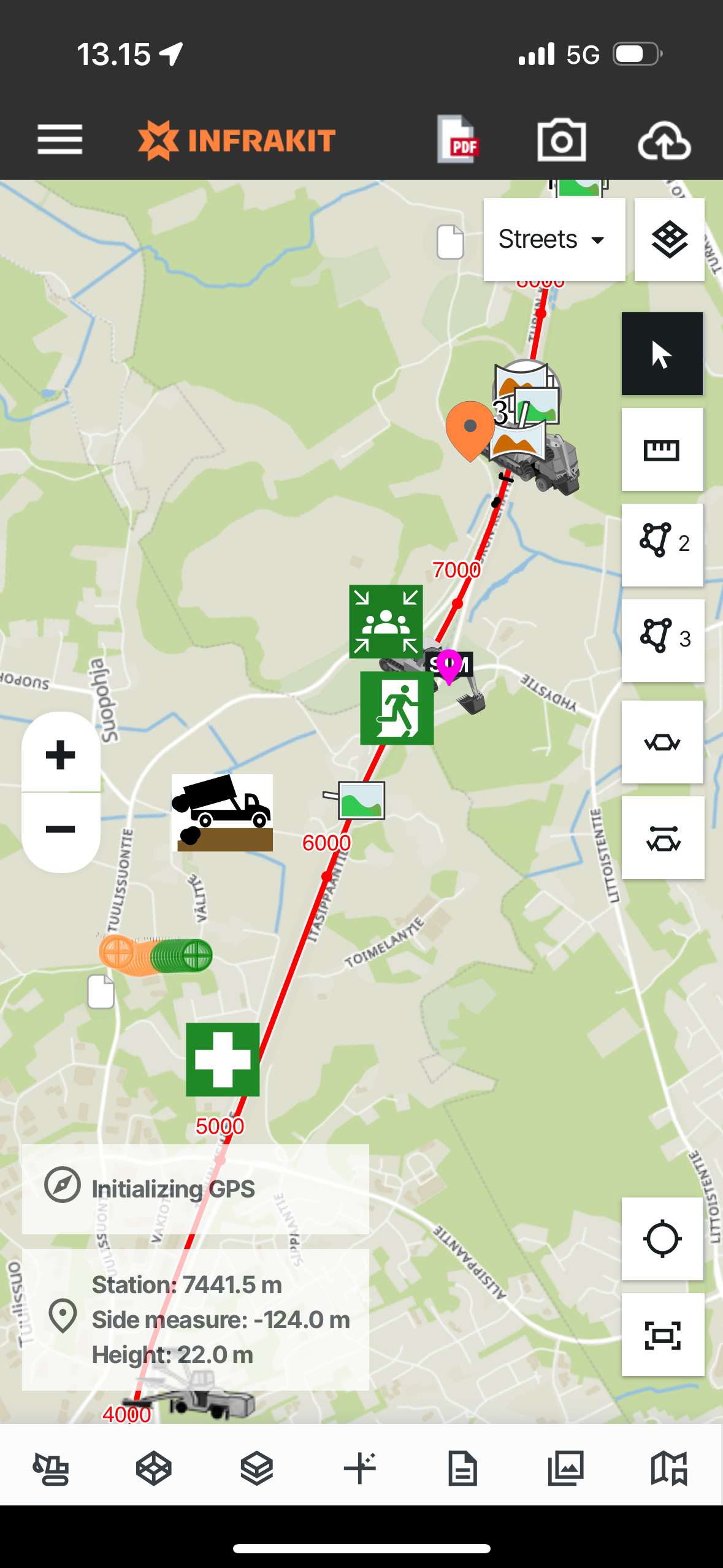Open the camera to take a photo
This screenshot has height=1568, width=723.
(x=561, y=140)
